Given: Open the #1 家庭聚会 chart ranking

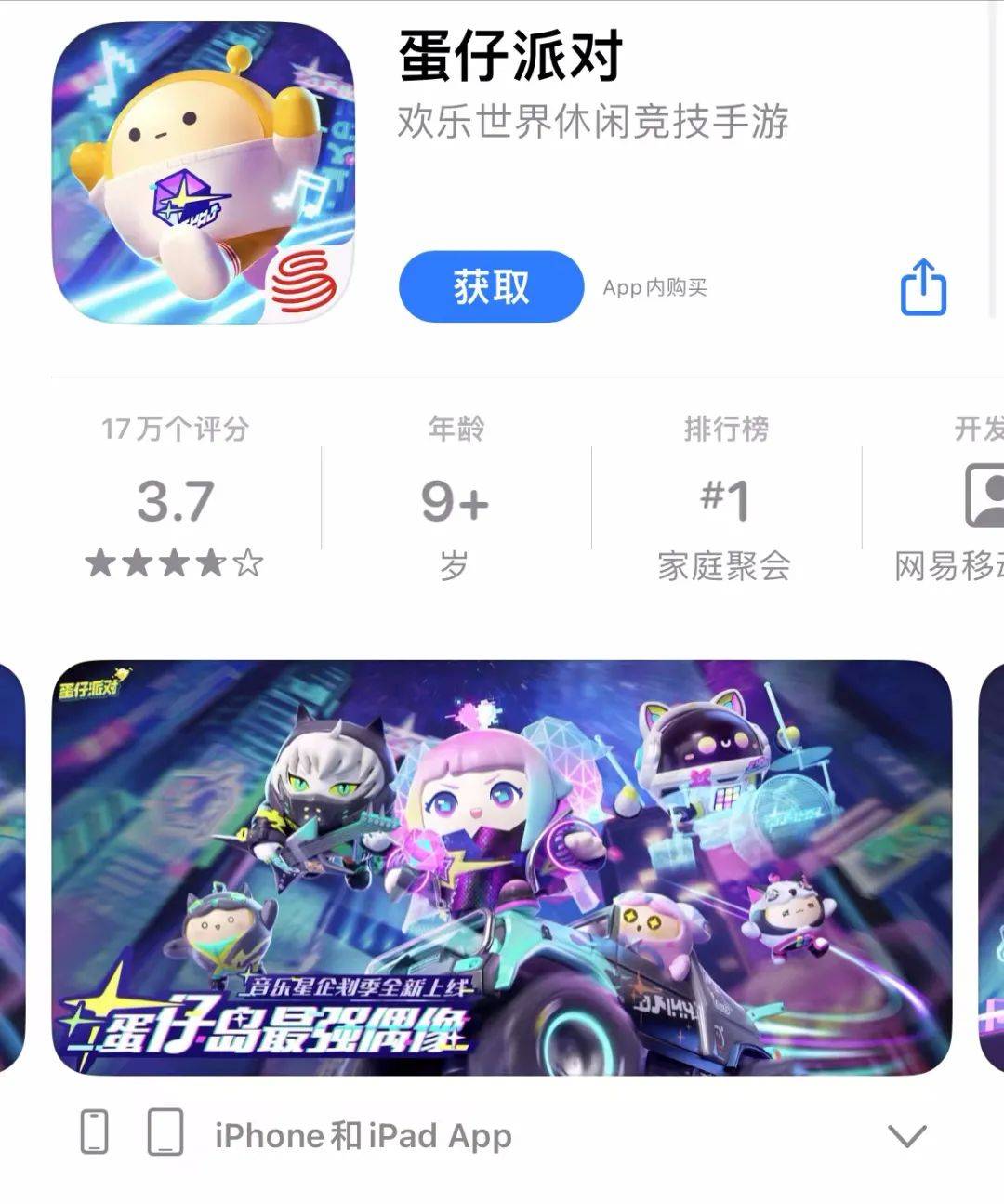Looking at the screenshot, I should pyautogui.click(x=725, y=499).
